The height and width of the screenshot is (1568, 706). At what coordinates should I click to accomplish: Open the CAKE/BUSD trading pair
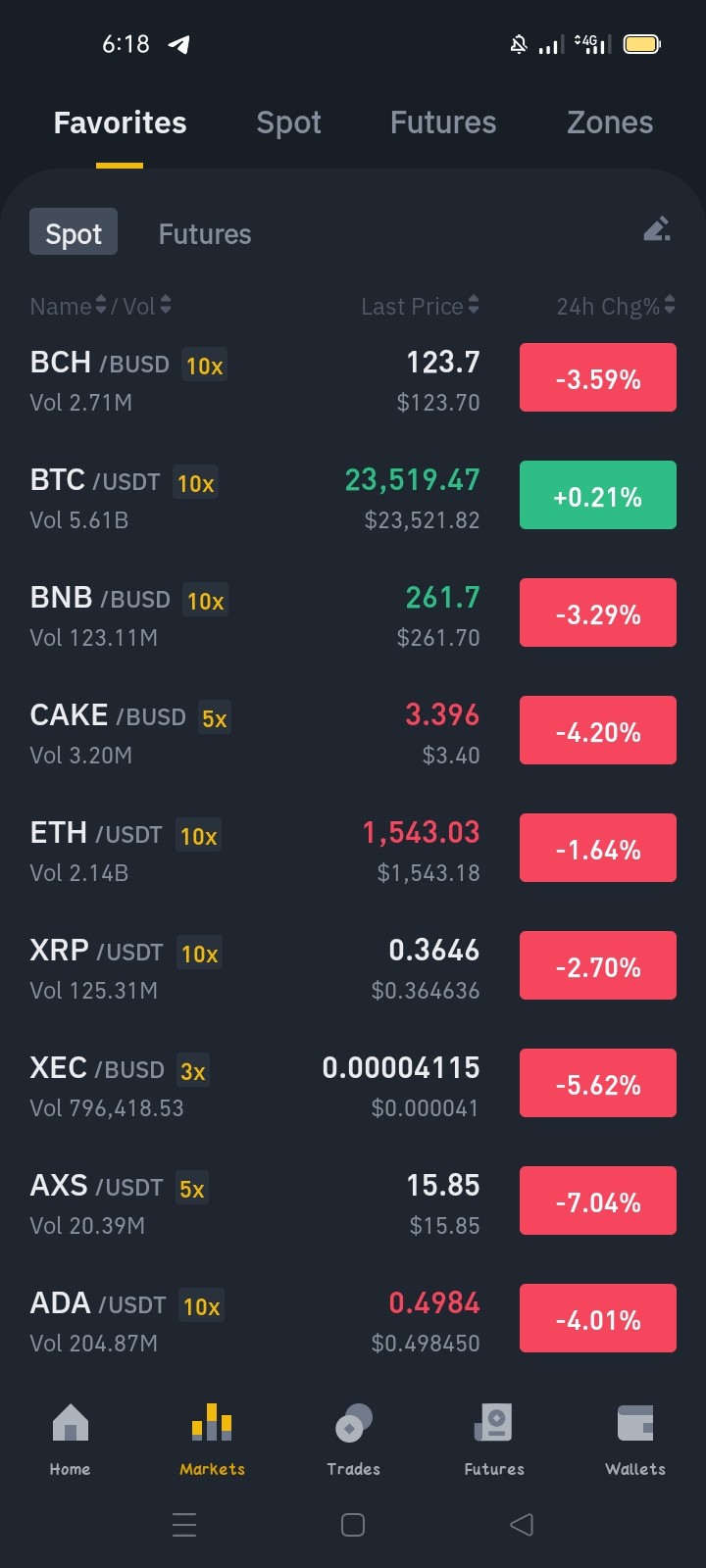[353, 735]
